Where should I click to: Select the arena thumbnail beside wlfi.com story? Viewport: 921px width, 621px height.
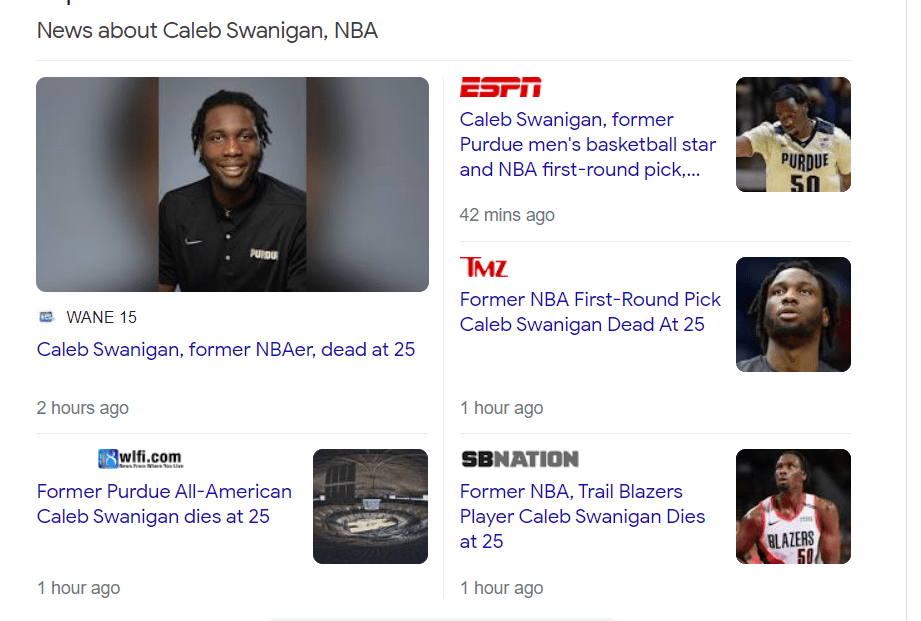click(370, 506)
